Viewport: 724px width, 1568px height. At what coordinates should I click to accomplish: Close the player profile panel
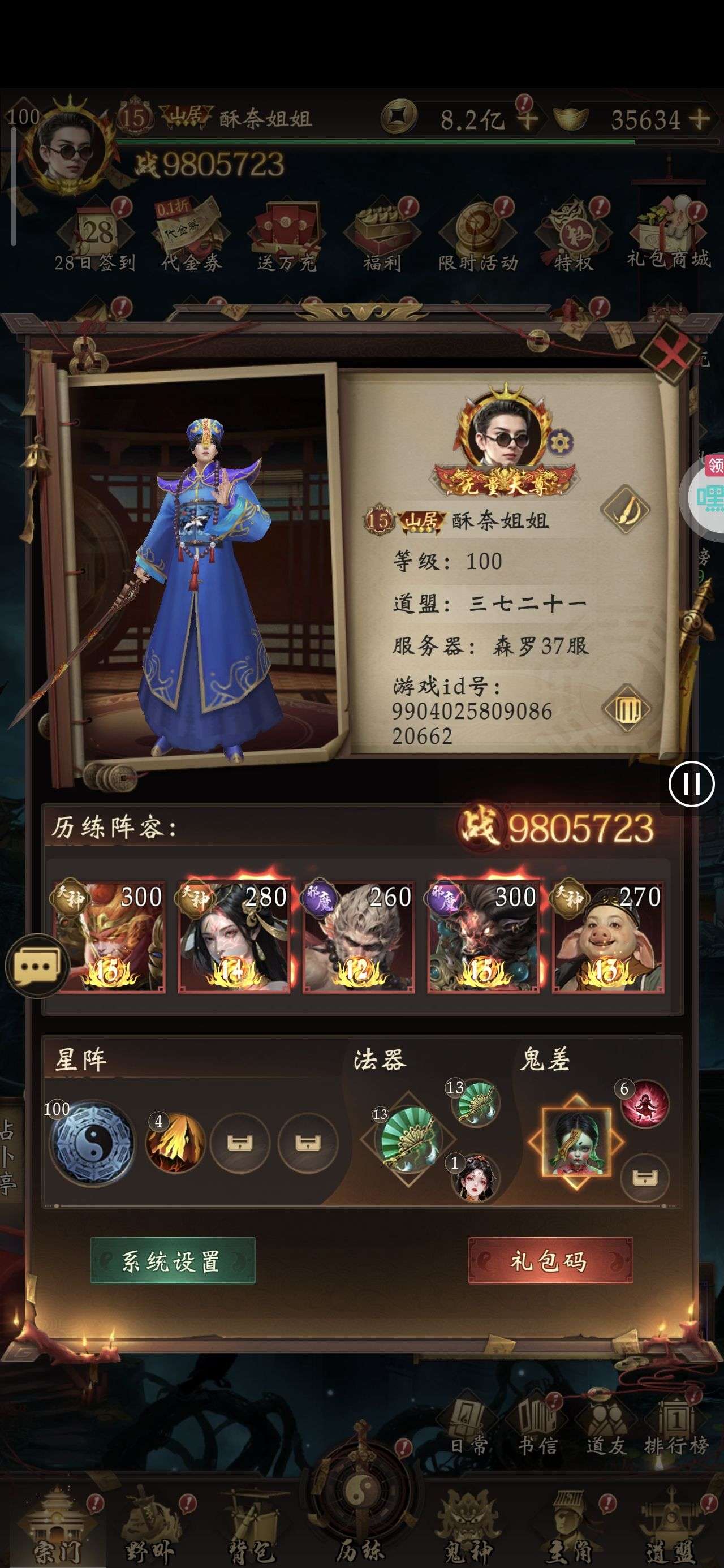coord(670,354)
